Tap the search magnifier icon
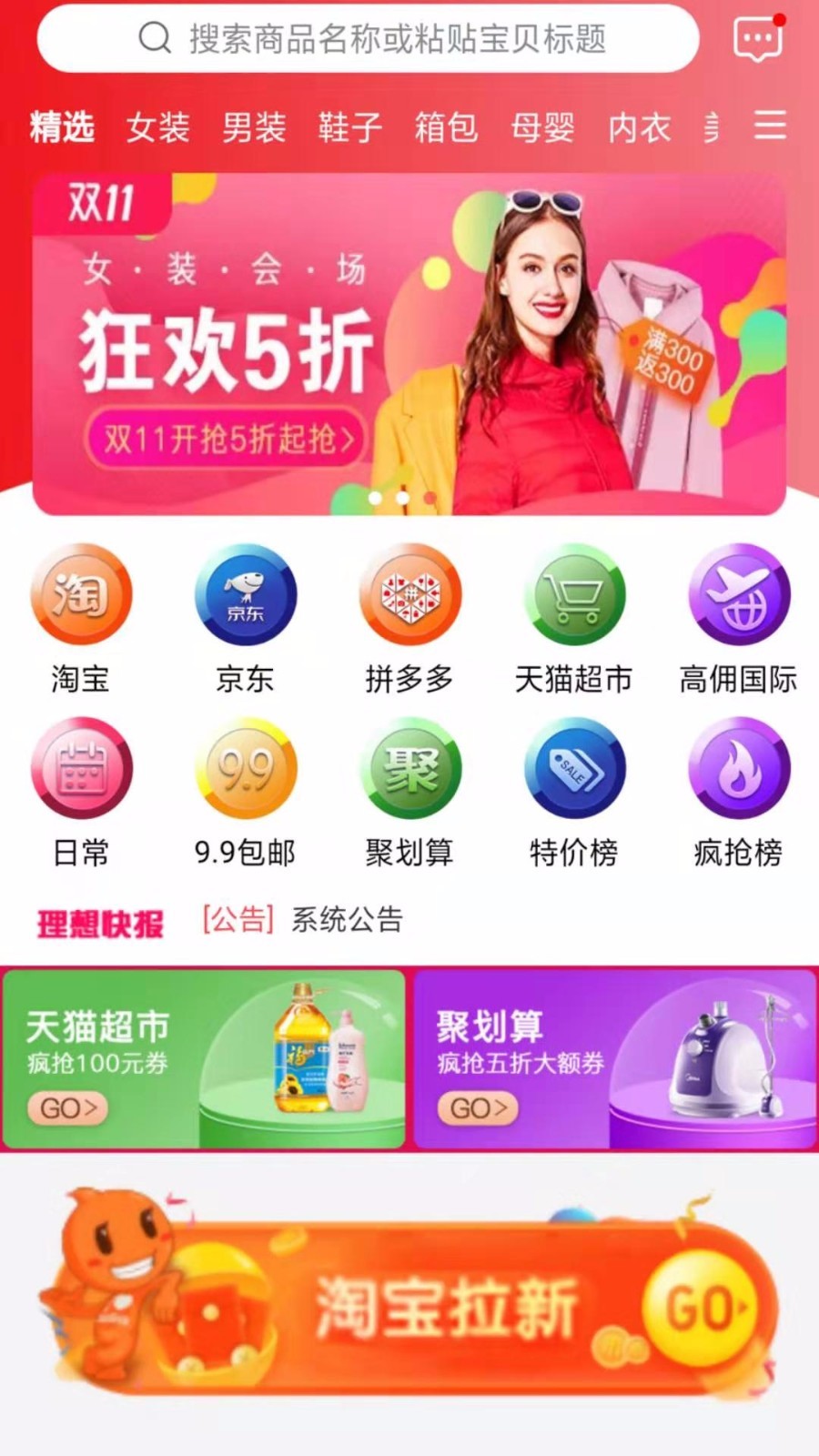The height and width of the screenshot is (1456, 819). 155,37
